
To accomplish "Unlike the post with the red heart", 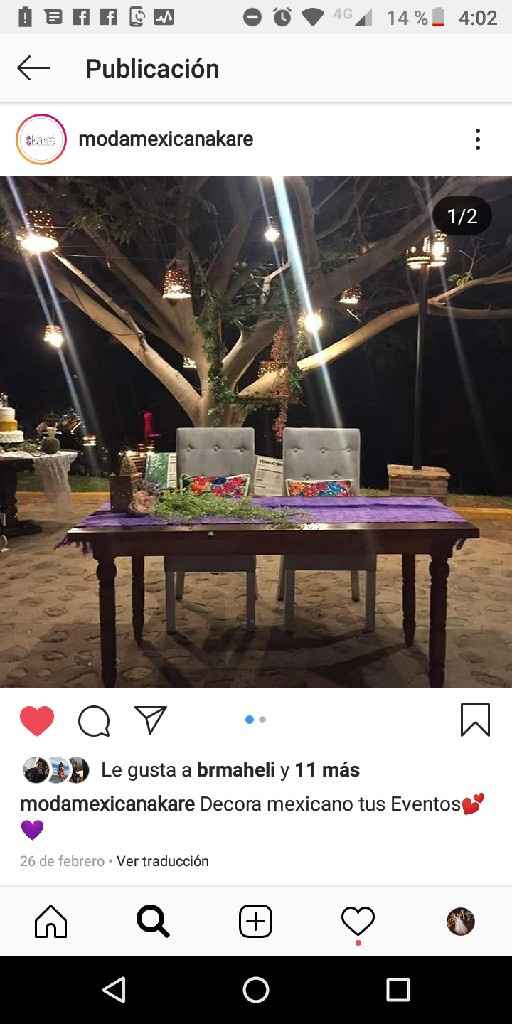I will click(37, 720).
